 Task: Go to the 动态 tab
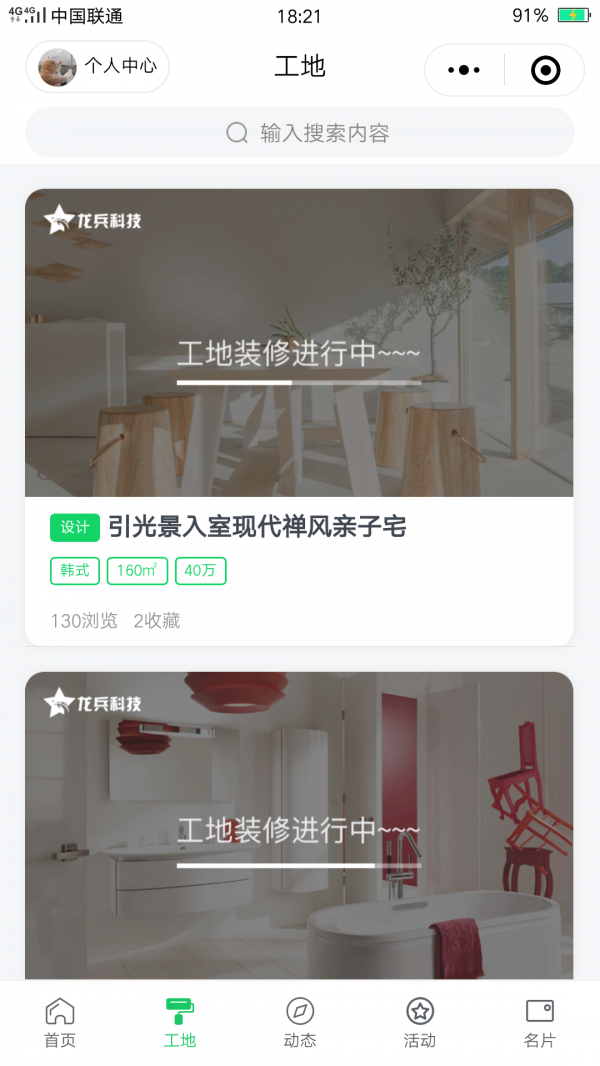click(300, 1022)
